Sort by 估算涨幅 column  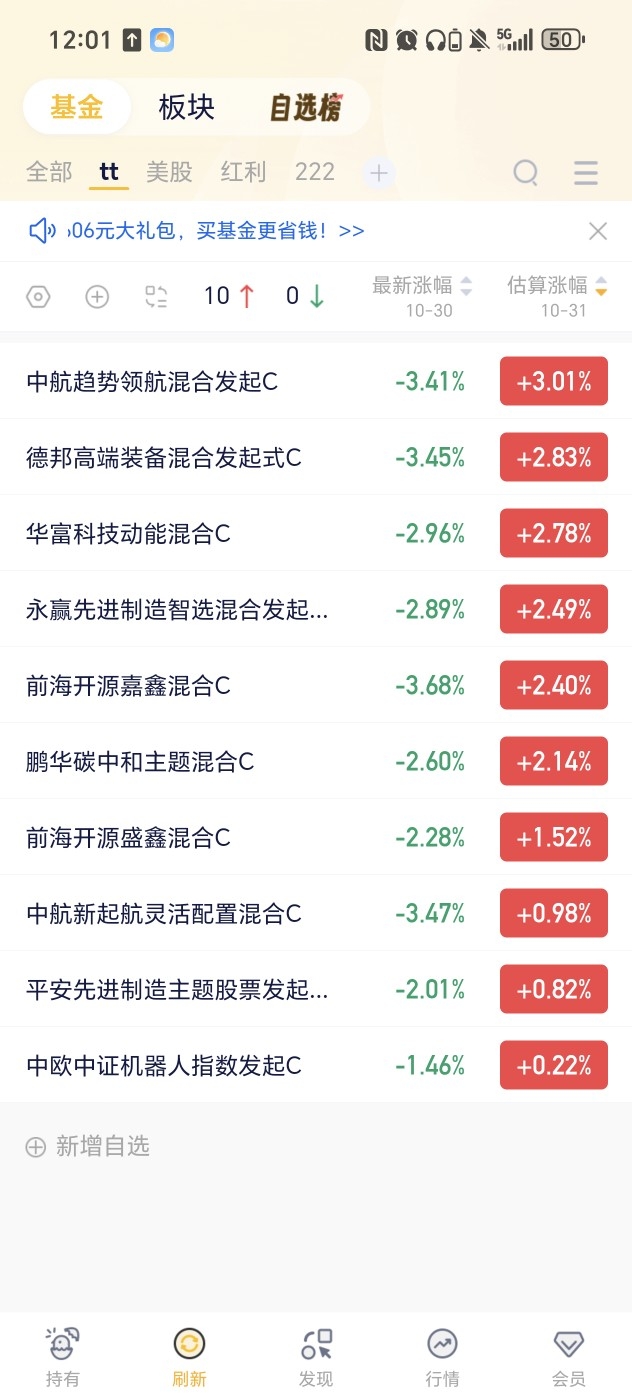[557, 296]
